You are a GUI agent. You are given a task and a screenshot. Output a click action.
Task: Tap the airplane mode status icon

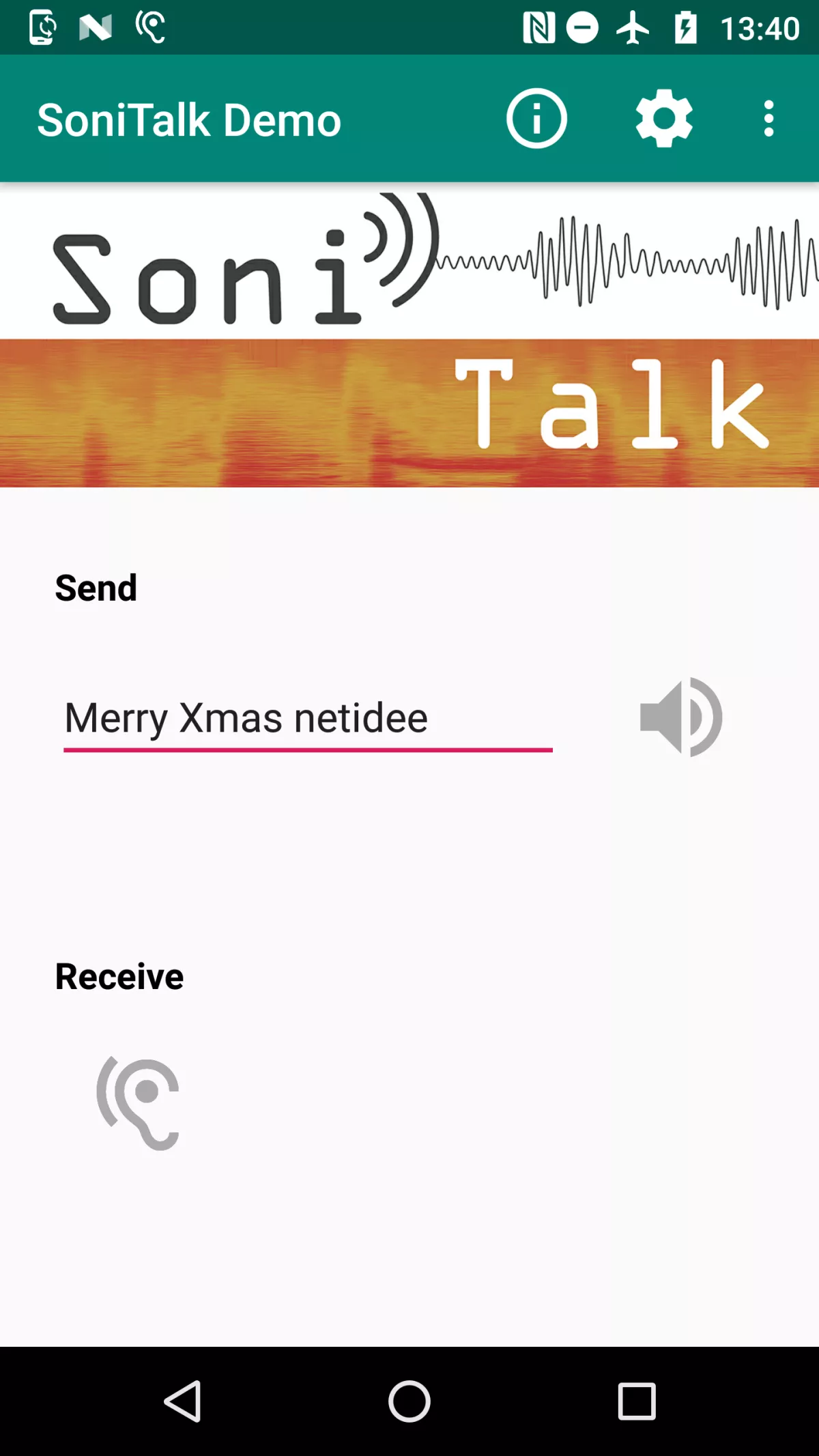coord(633,27)
